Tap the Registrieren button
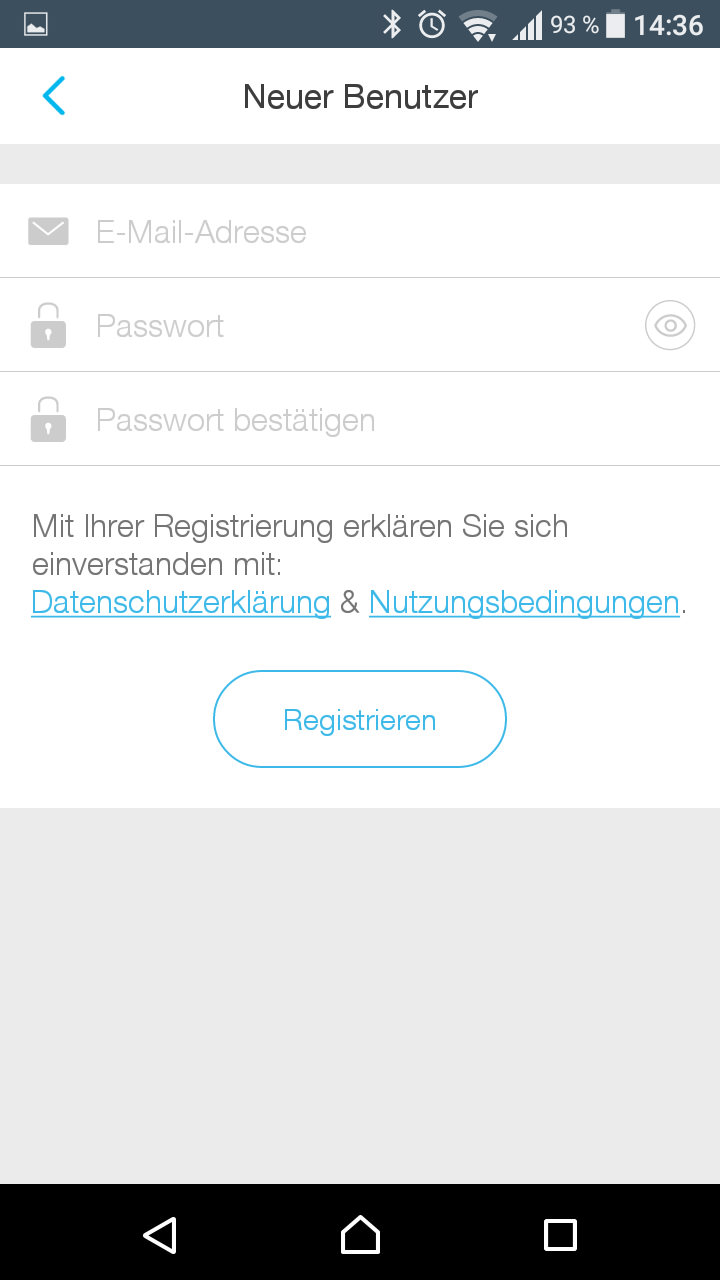This screenshot has height=1280, width=720. [360, 719]
